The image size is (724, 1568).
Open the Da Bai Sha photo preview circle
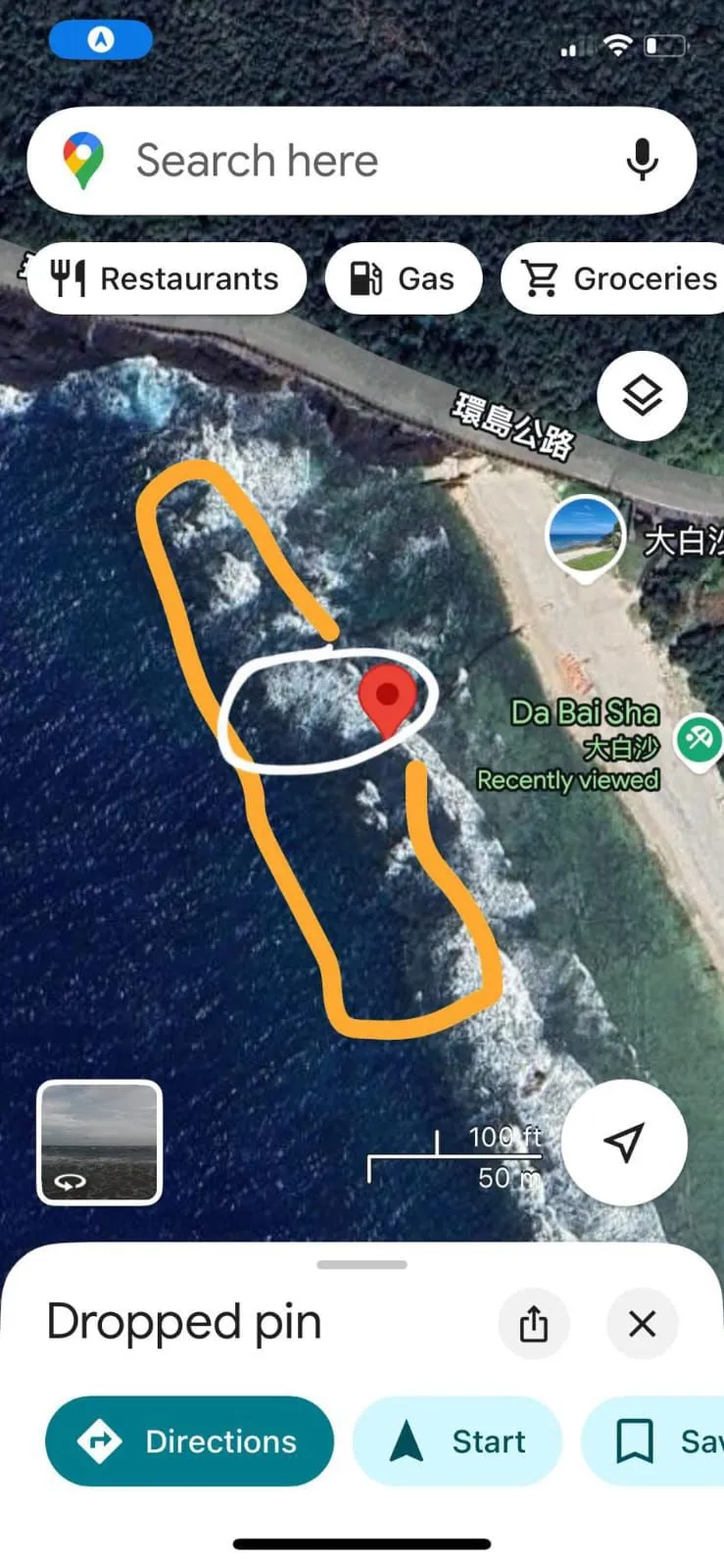point(585,533)
